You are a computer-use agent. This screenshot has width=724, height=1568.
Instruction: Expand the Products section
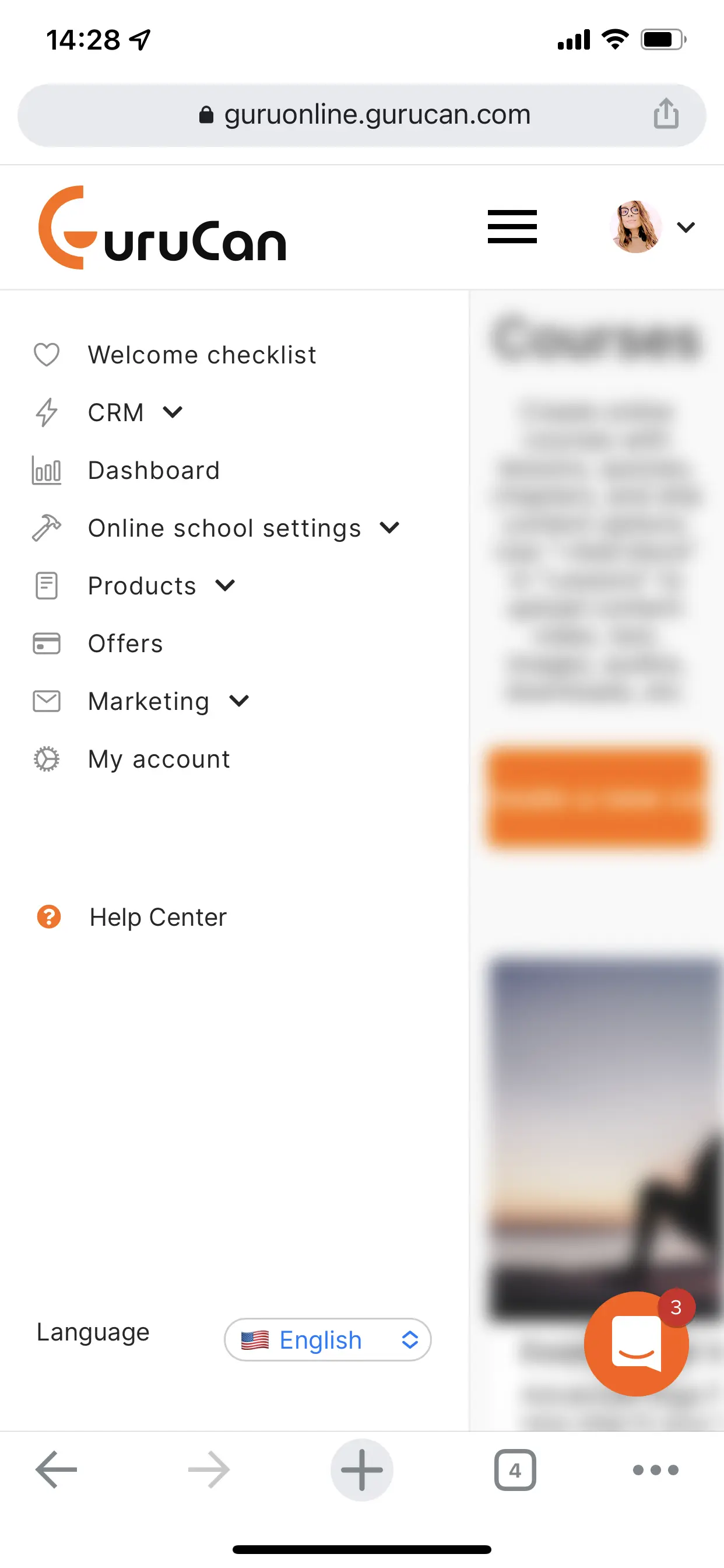pos(161,586)
